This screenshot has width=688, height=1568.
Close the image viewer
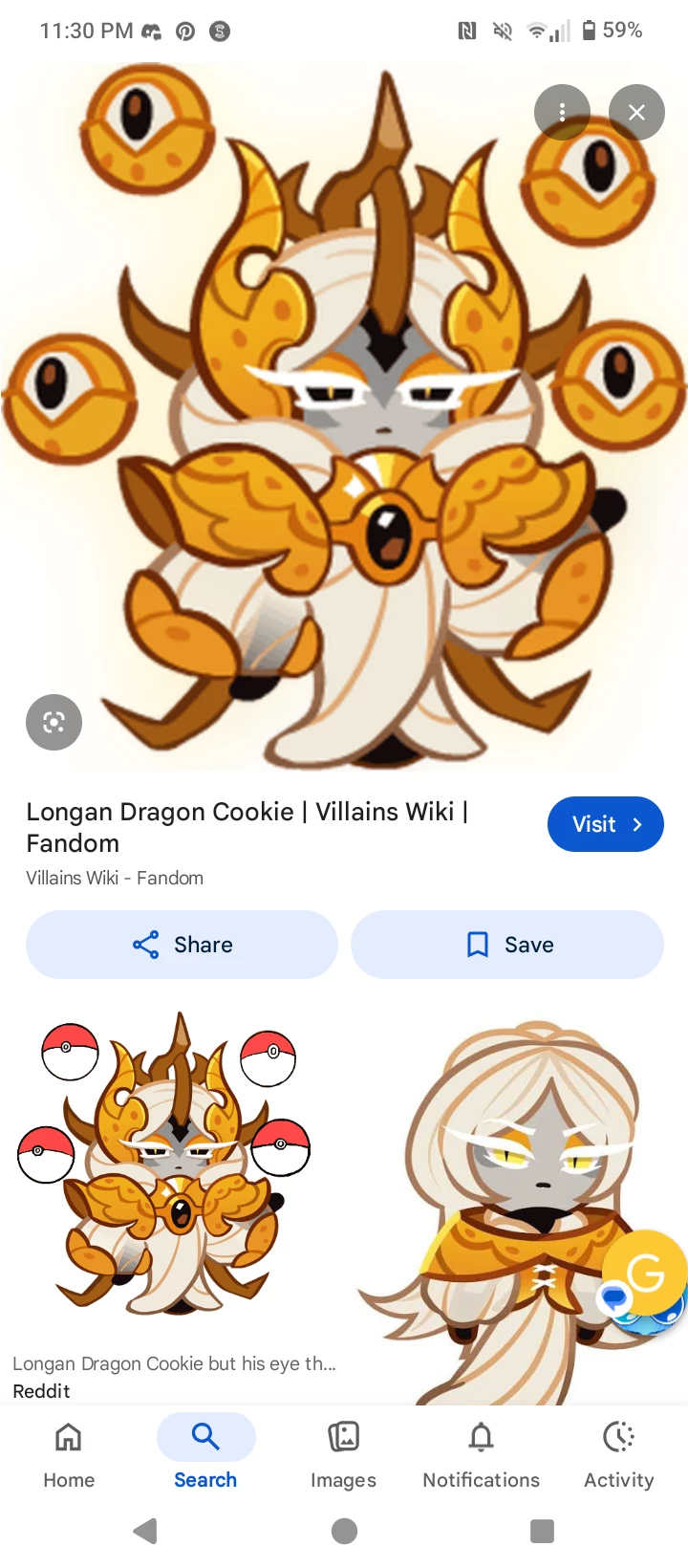pyautogui.click(x=636, y=113)
